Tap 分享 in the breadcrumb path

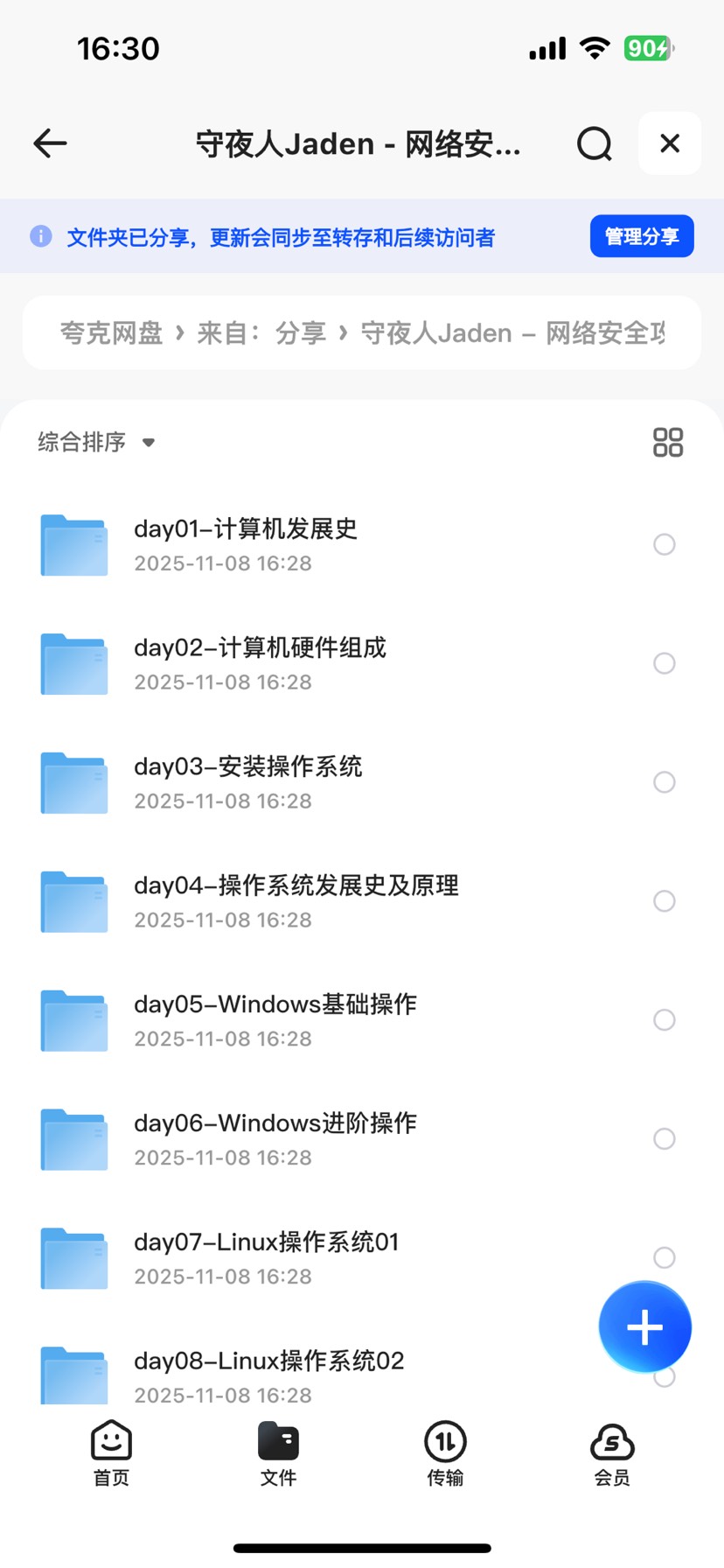[301, 333]
